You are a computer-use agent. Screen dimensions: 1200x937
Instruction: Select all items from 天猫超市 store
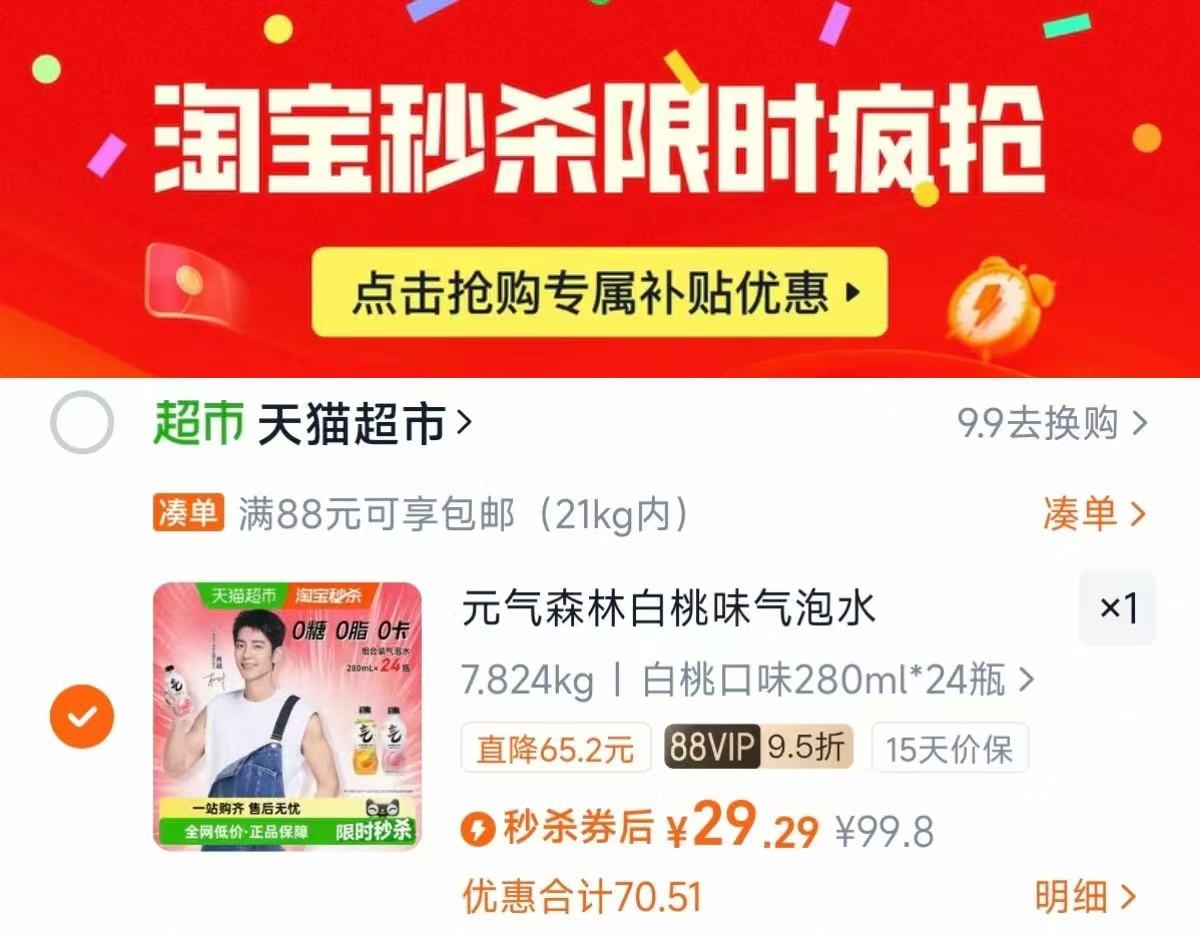coord(82,424)
